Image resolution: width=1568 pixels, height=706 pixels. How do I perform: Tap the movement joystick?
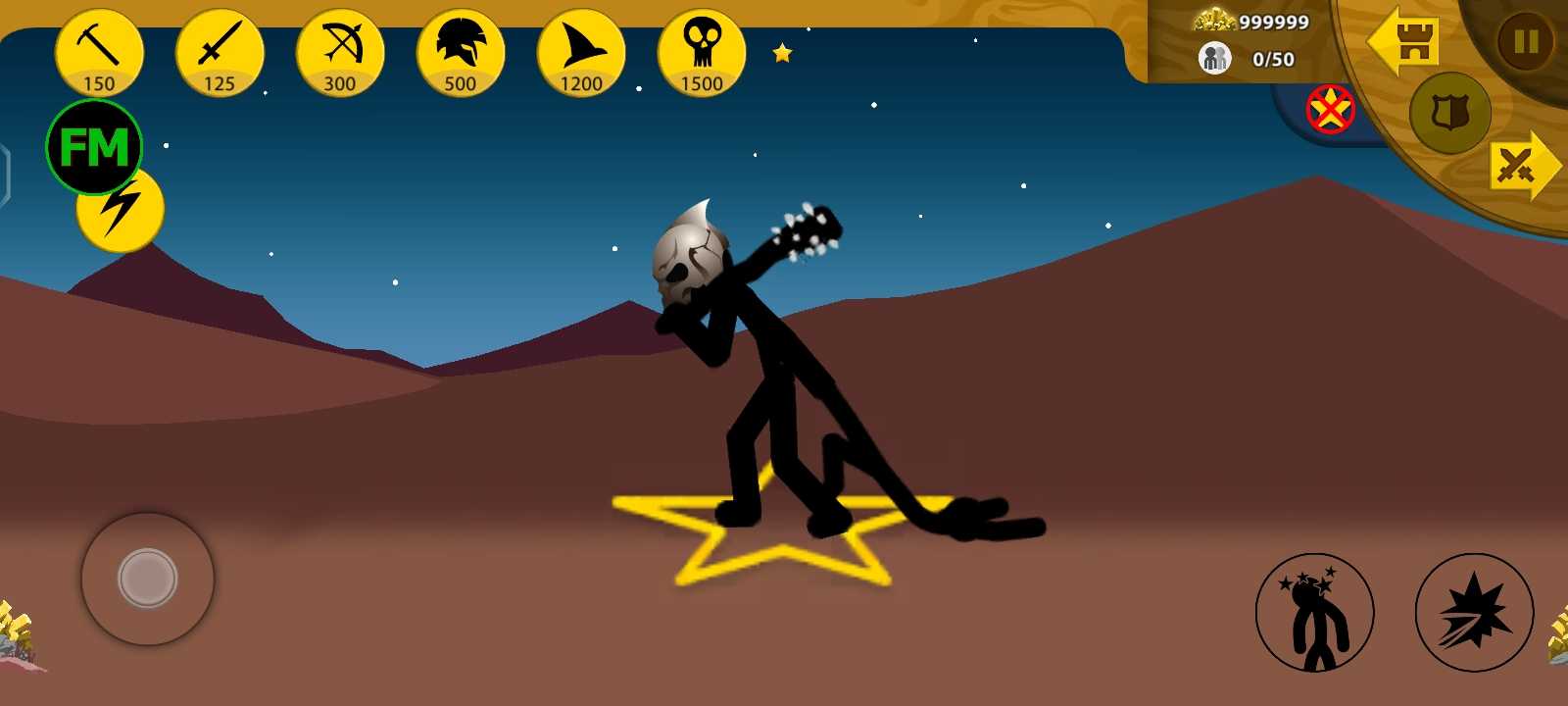pos(148,579)
